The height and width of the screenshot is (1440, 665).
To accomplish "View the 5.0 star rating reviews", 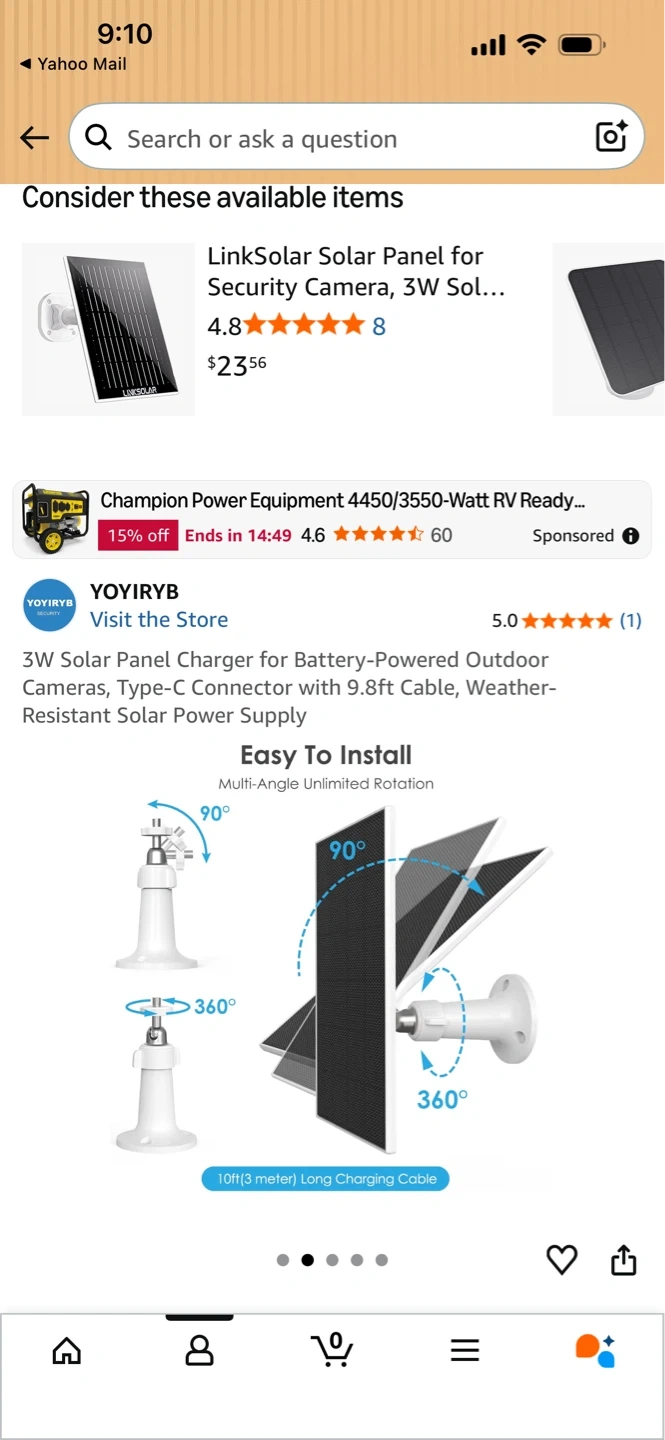I will pos(566,621).
